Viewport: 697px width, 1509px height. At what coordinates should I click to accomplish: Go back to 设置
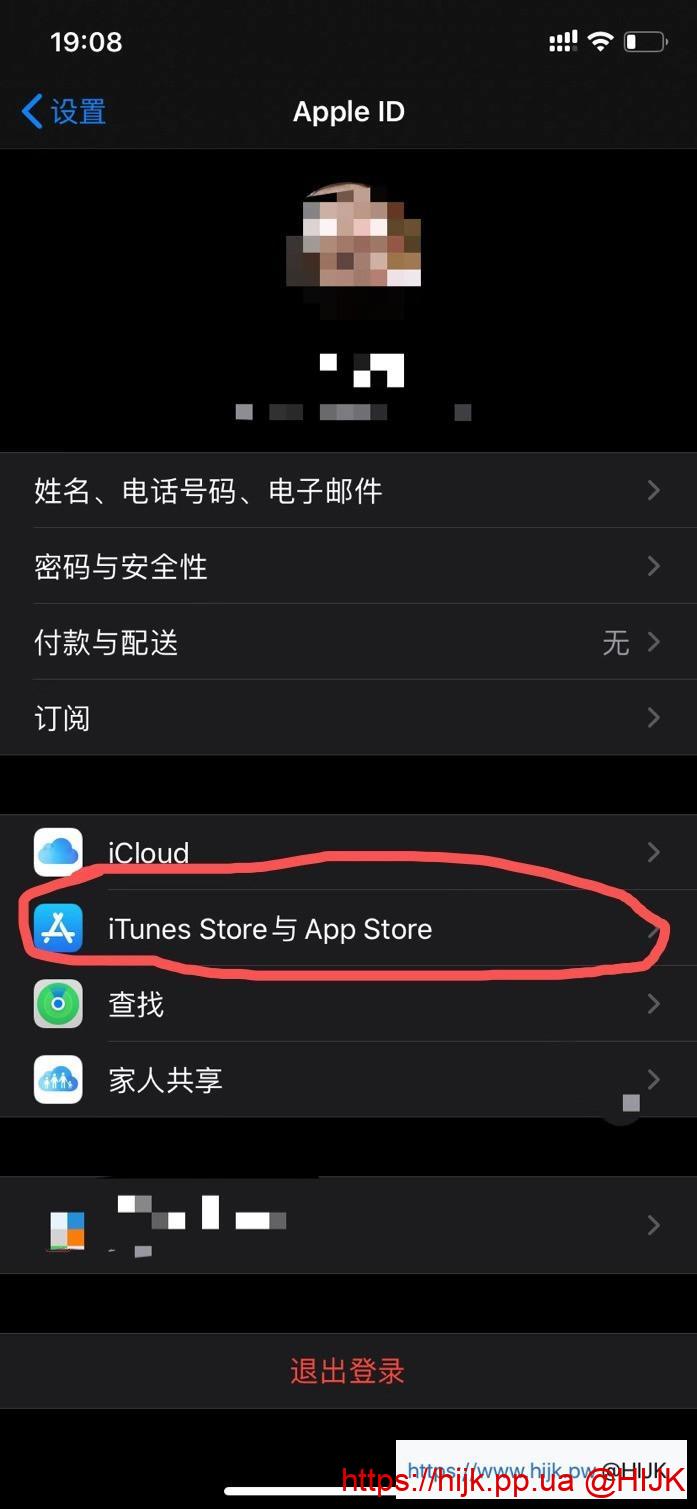click(64, 112)
